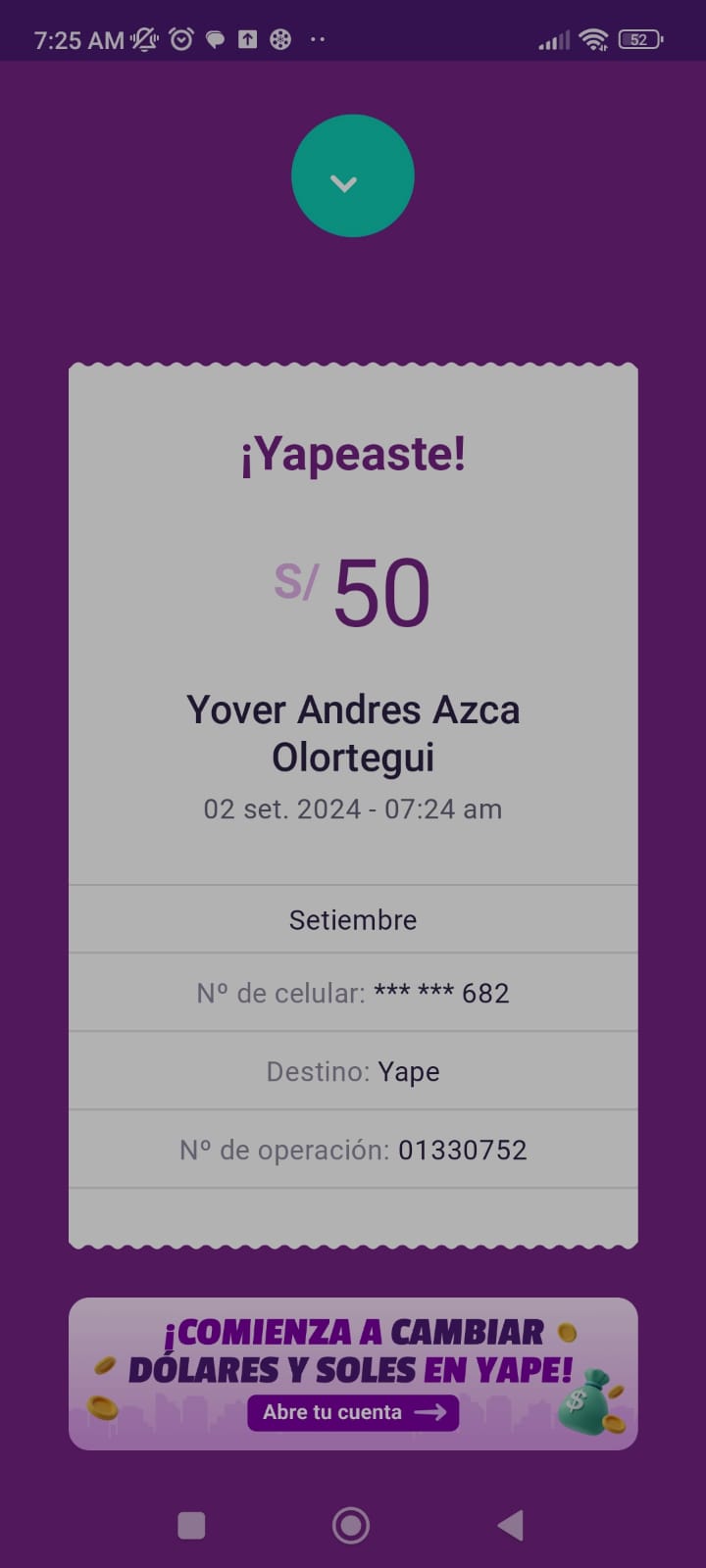Tap the green down-chevron circle button
Screen dimensions: 706x1568
(x=353, y=176)
